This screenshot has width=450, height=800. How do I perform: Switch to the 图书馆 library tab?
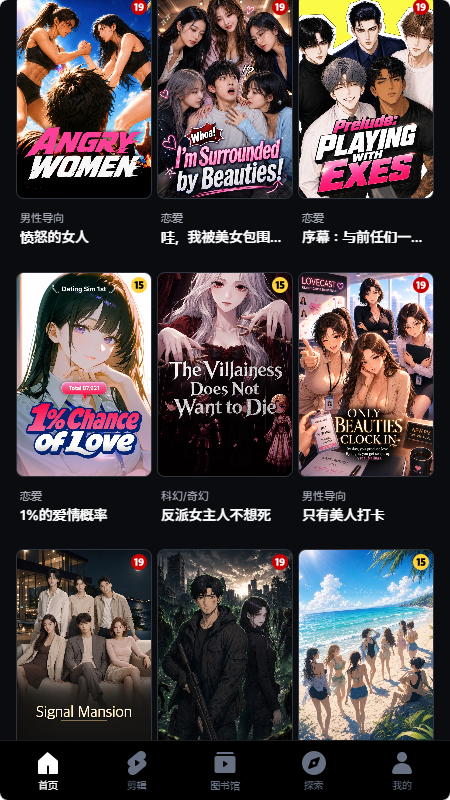coord(225,771)
